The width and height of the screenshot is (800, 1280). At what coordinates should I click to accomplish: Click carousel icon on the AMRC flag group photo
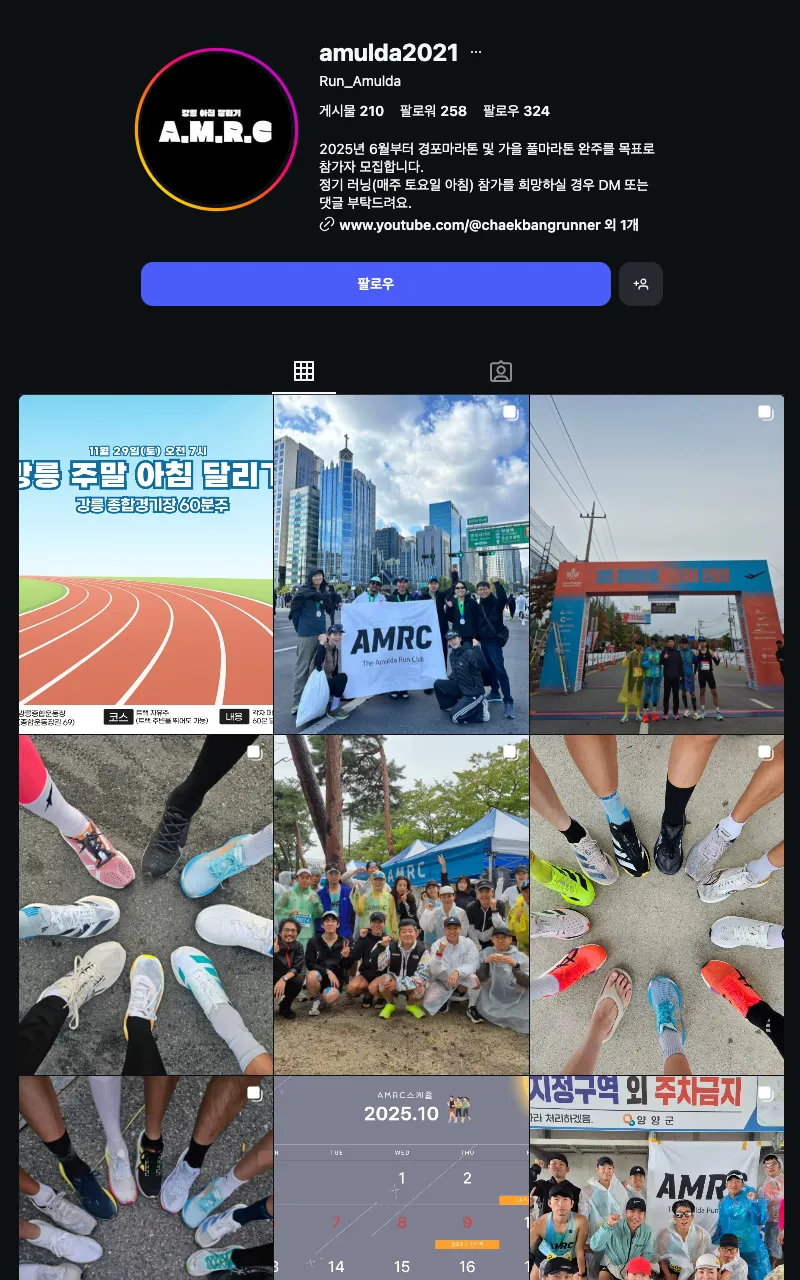click(x=510, y=412)
